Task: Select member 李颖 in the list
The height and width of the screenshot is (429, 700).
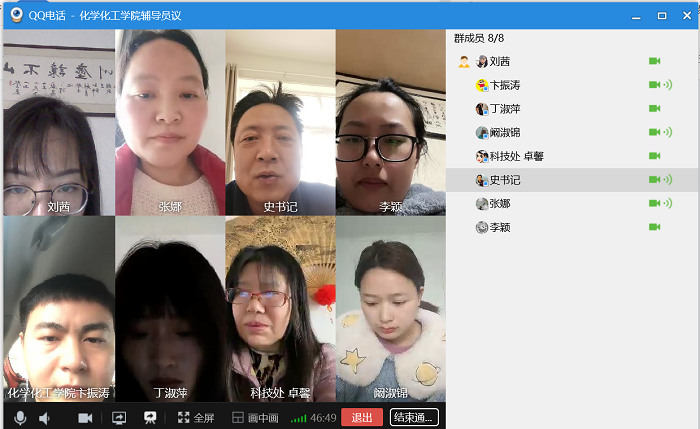Action: click(500, 227)
